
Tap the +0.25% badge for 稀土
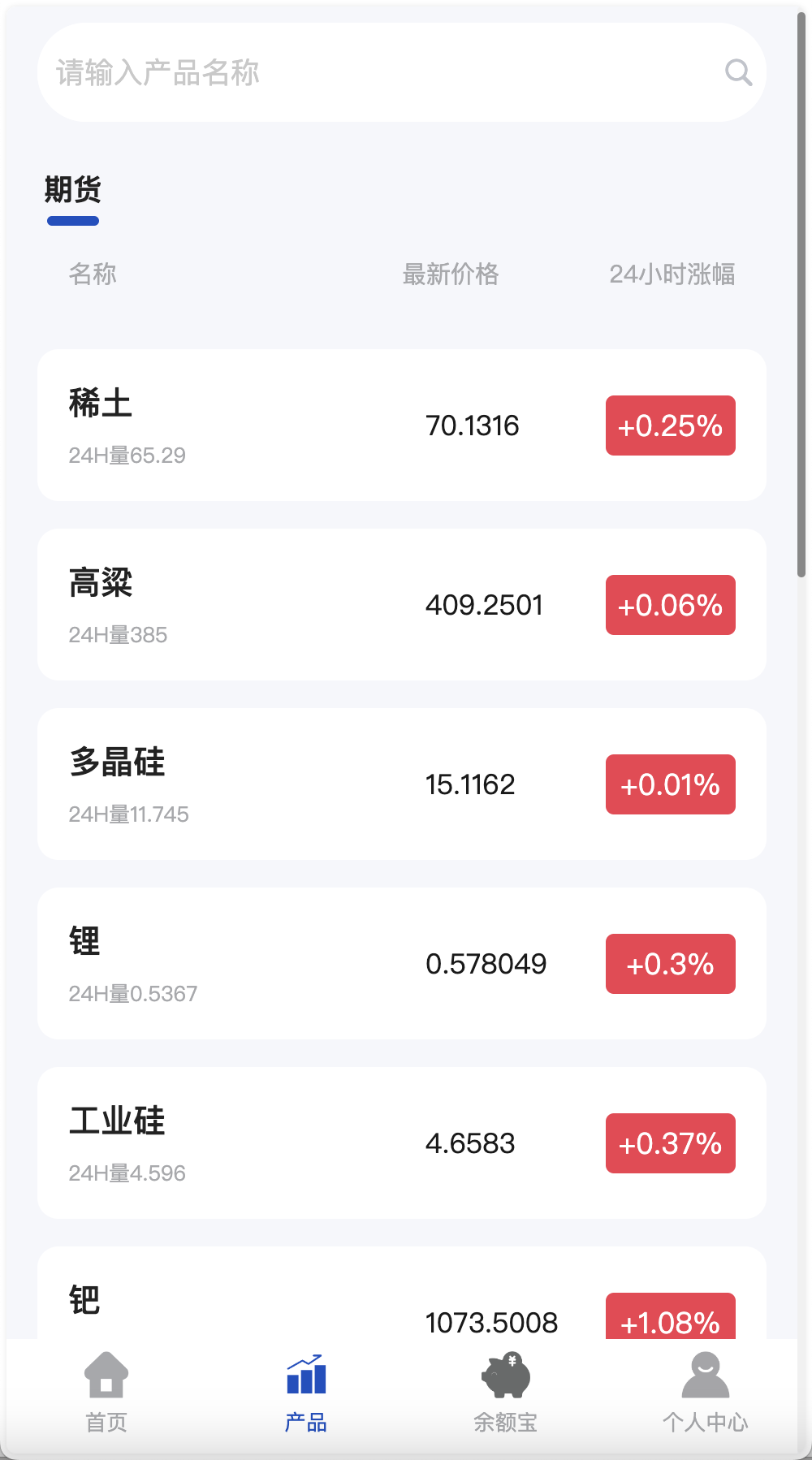(670, 425)
